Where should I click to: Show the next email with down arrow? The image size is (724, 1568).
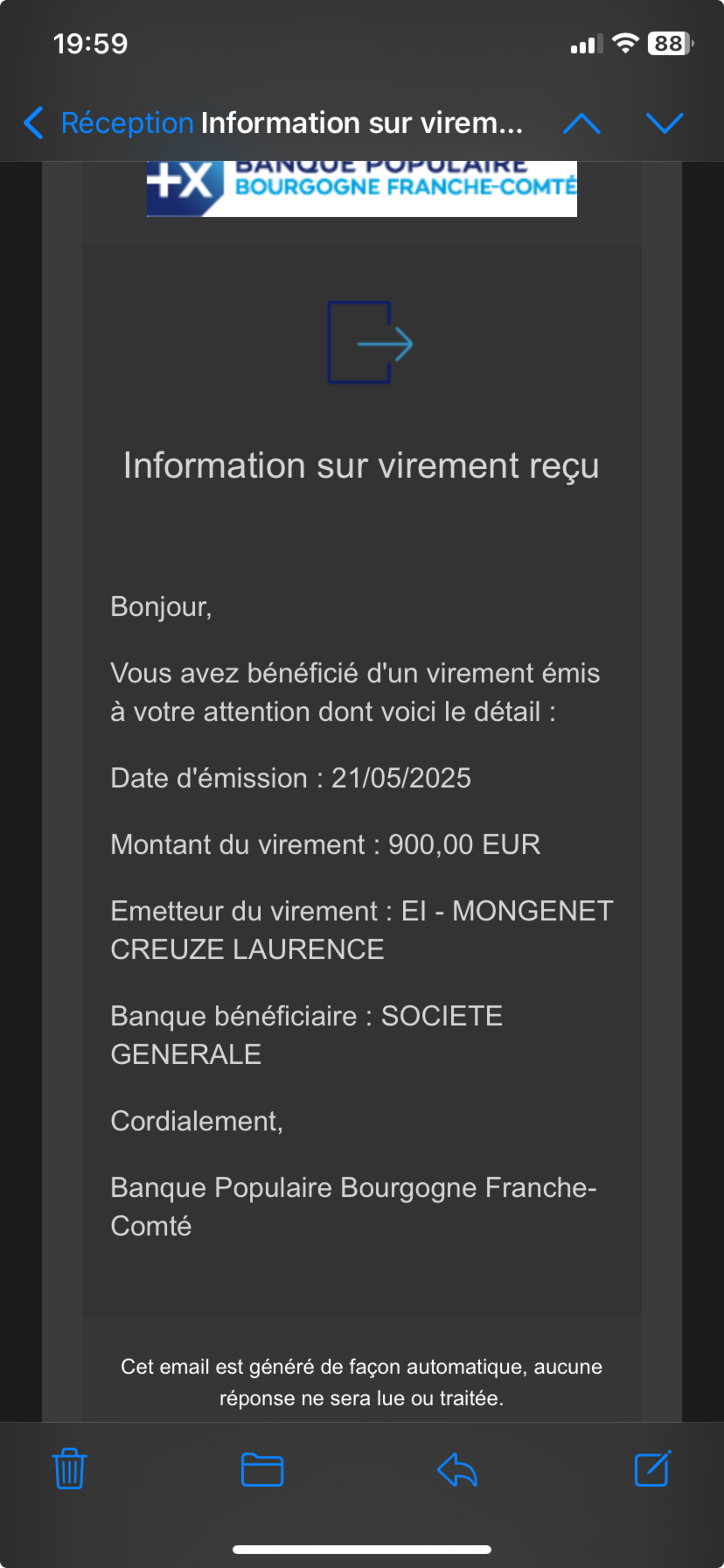[664, 123]
